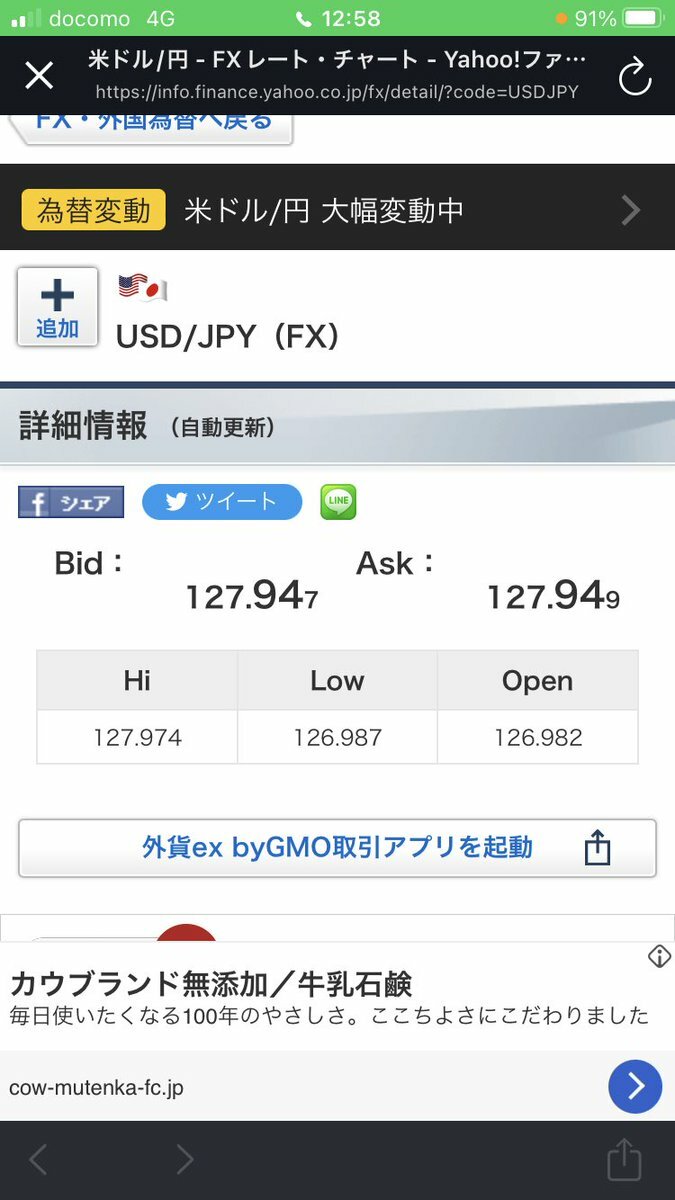Screen dimensions: 675x1200
Task: Share on Facebook with シェア
Action: (71, 502)
